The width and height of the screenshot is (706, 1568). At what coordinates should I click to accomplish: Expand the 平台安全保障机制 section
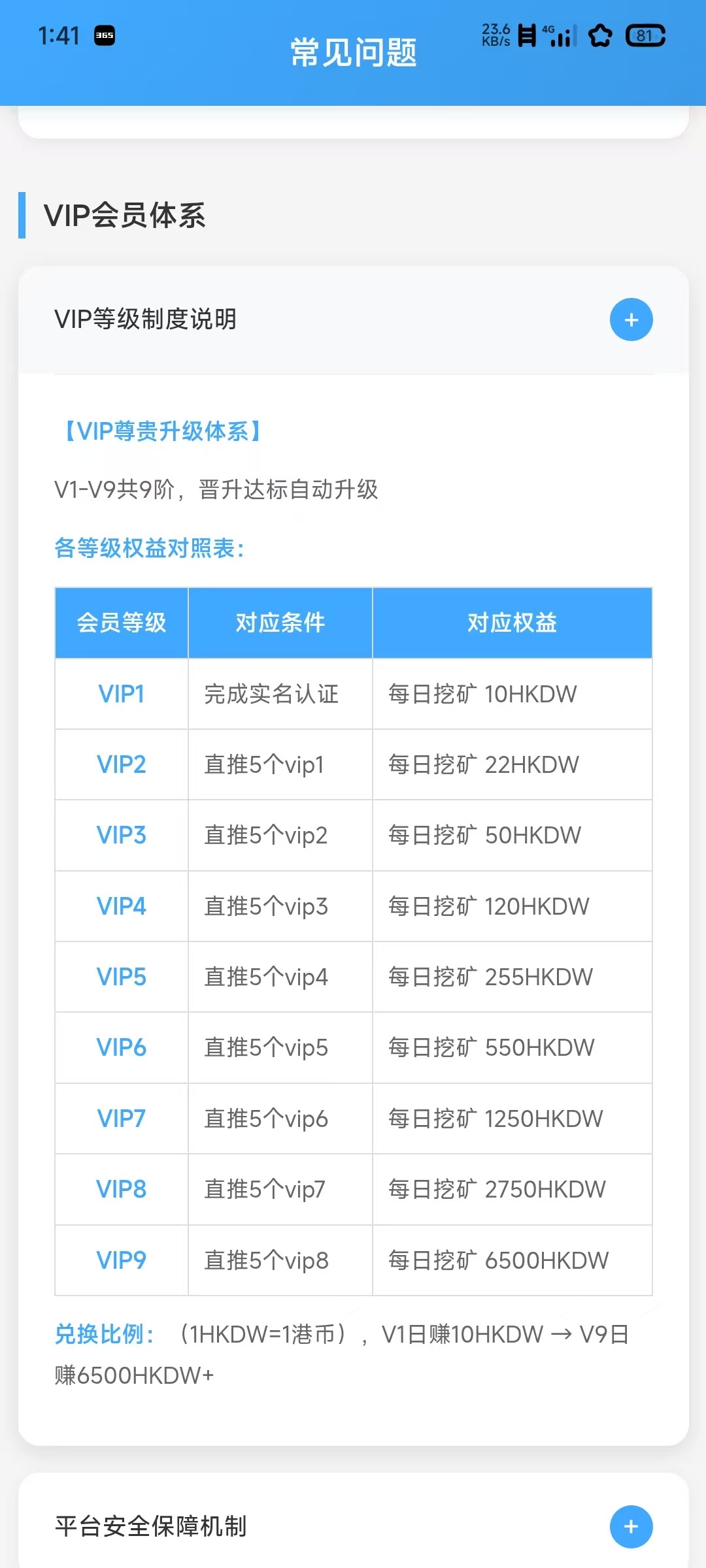[631, 1527]
